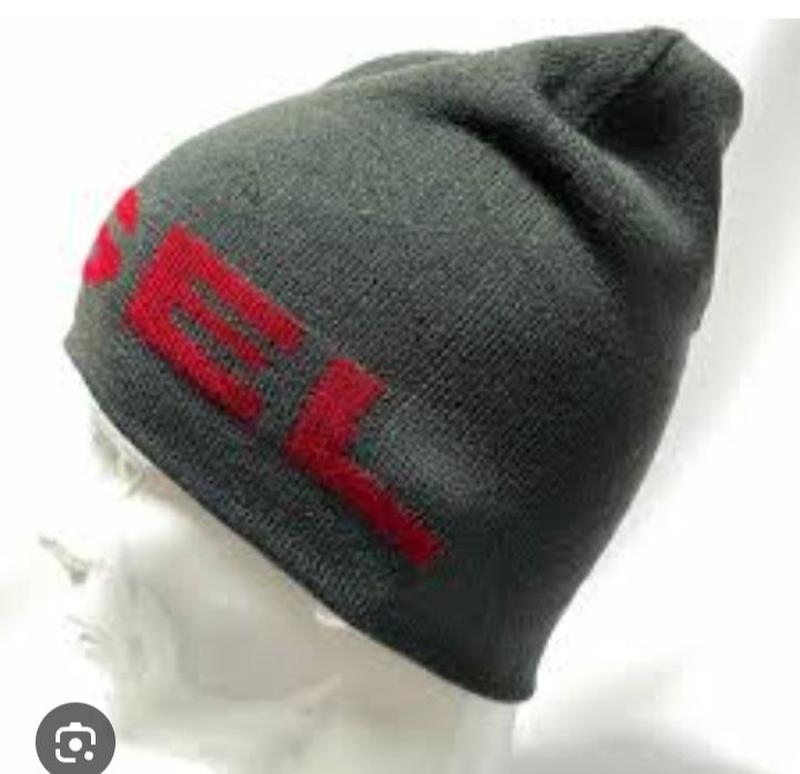Image resolution: width=800 pixels, height=774 pixels.
Task: Search this image with Google Lens
Action: coord(76,742)
